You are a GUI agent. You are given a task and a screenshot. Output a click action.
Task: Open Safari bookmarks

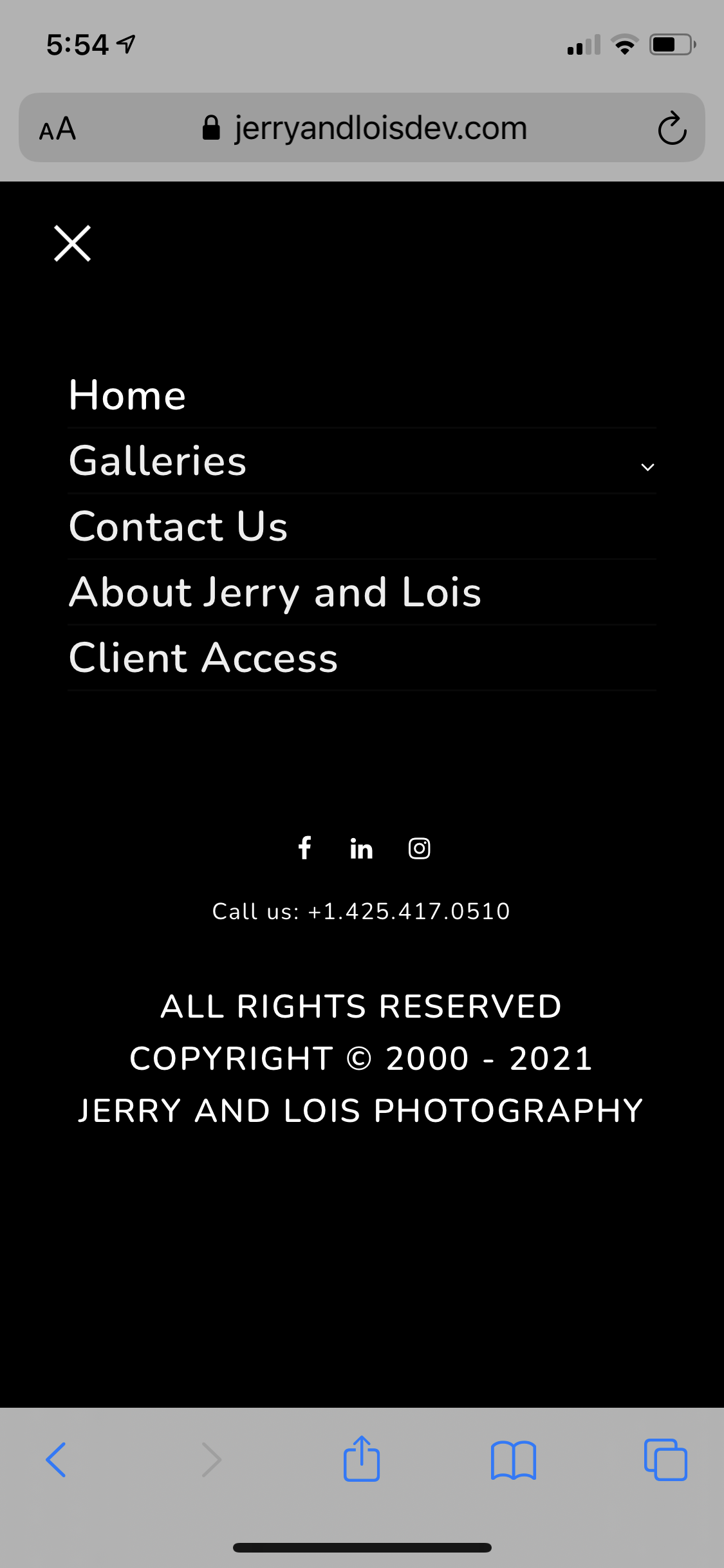513,1459
